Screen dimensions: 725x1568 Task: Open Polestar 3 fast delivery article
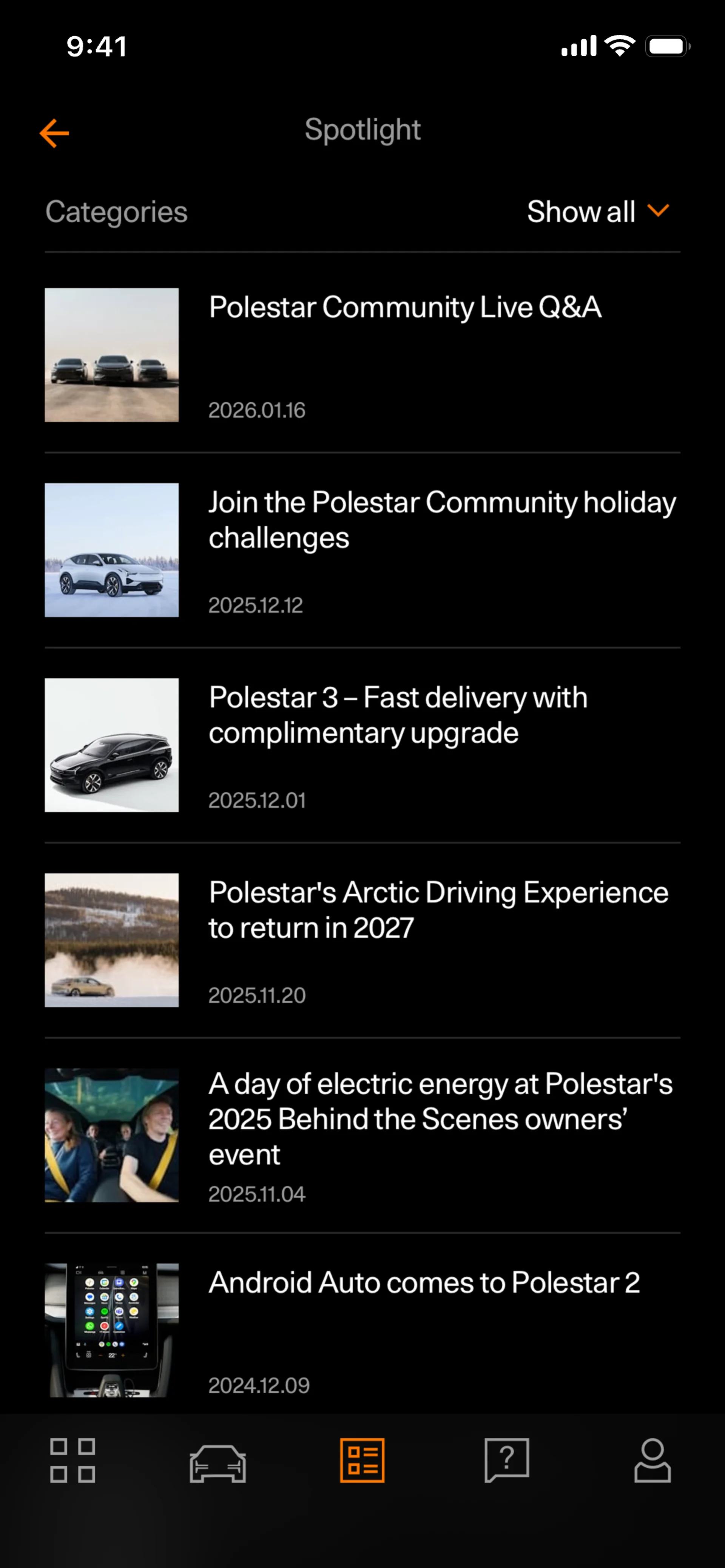click(398, 715)
